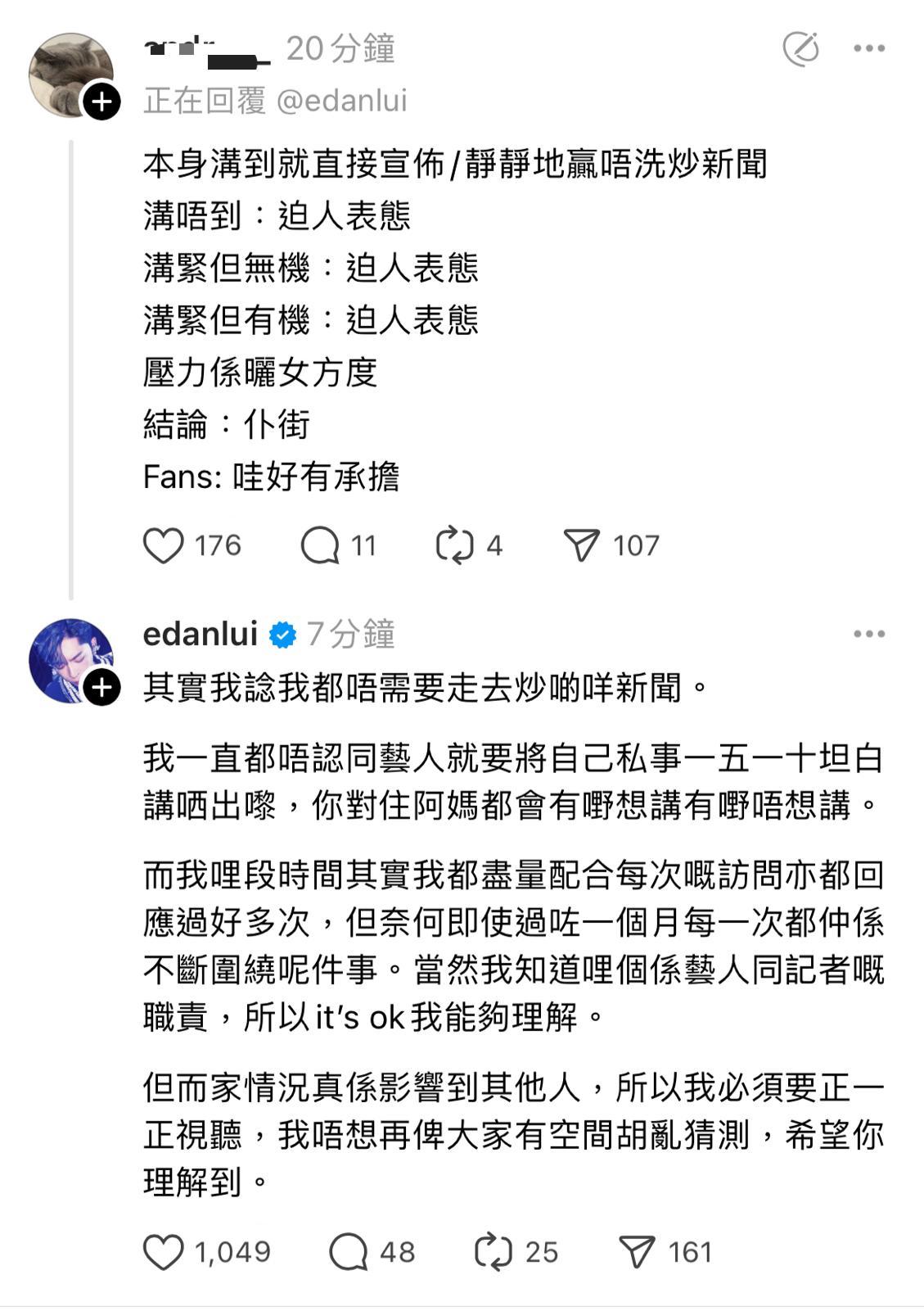Tap the edit-circle icon beside the top overflow menu
This screenshot has height=1311, width=924.
pyautogui.click(x=800, y=49)
